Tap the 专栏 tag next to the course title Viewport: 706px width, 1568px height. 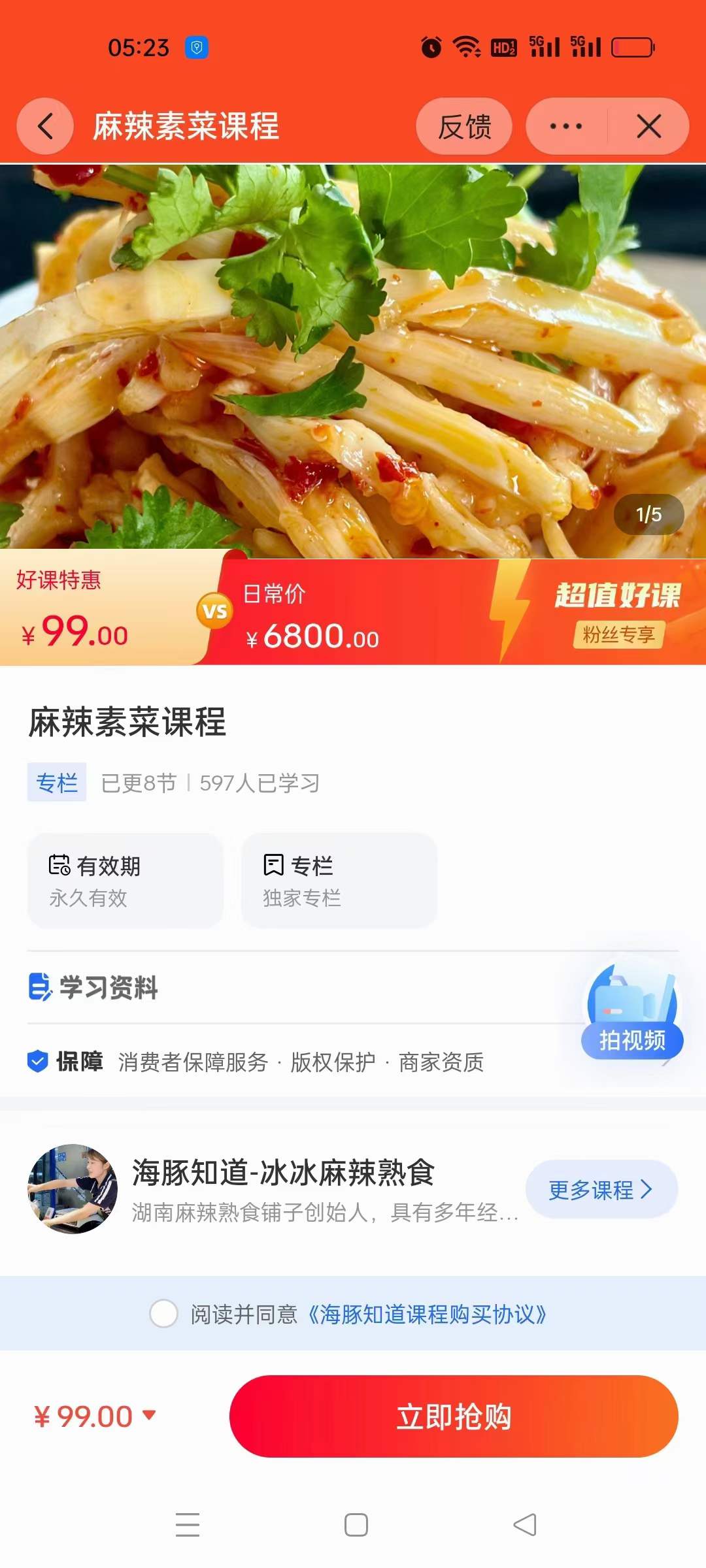tap(57, 780)
